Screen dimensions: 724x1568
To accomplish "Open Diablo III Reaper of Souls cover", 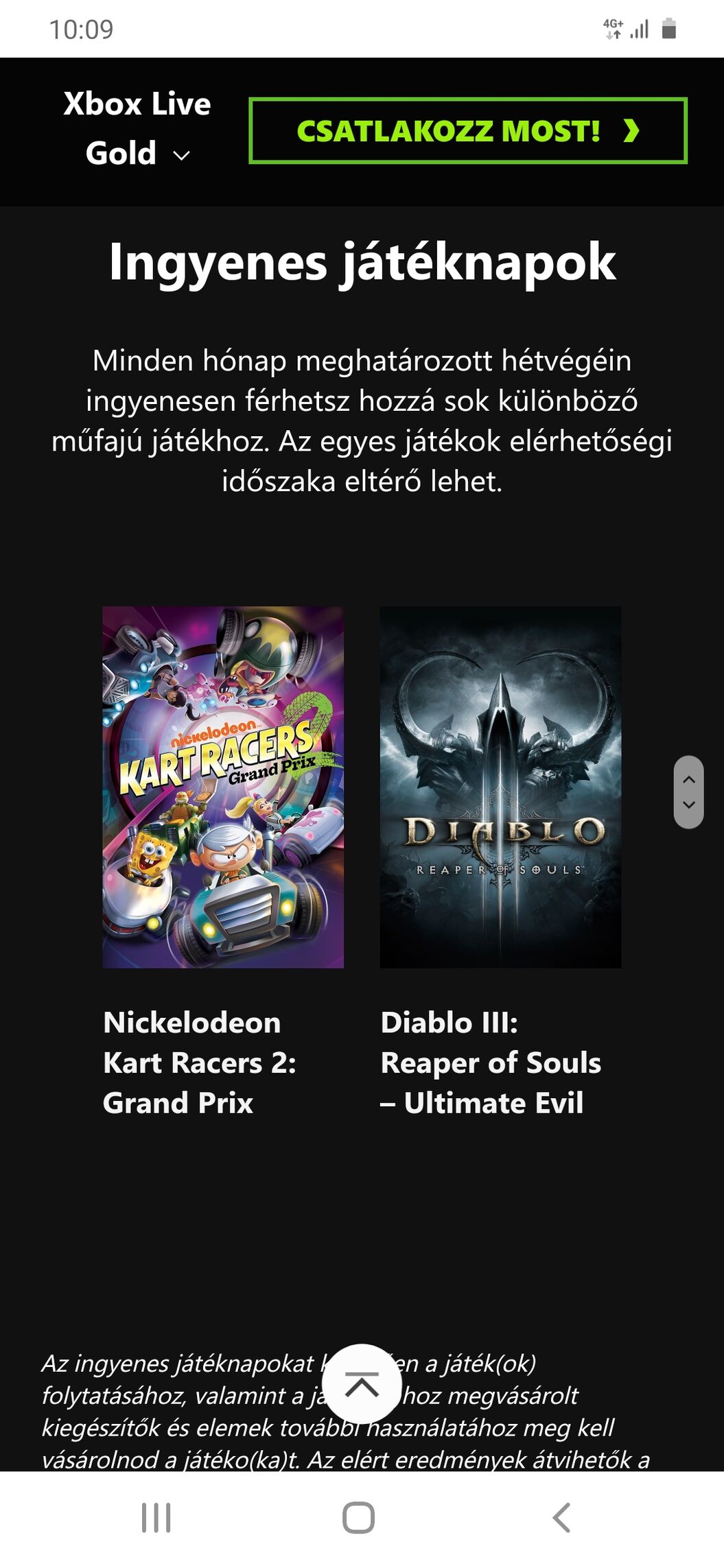I will click(x=500, y=787).
